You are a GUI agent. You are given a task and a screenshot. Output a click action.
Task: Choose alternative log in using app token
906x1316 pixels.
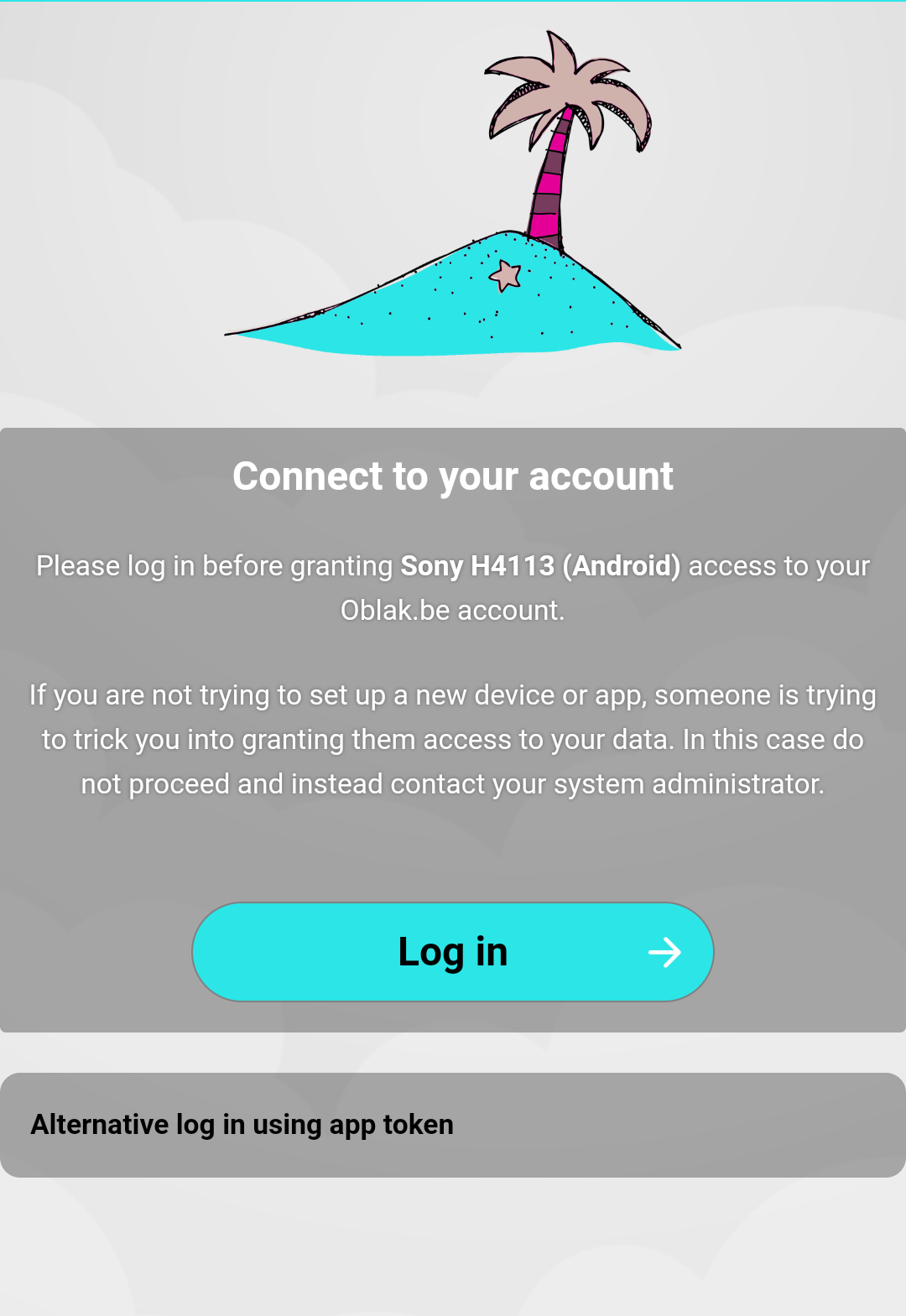pos(242,1125)
